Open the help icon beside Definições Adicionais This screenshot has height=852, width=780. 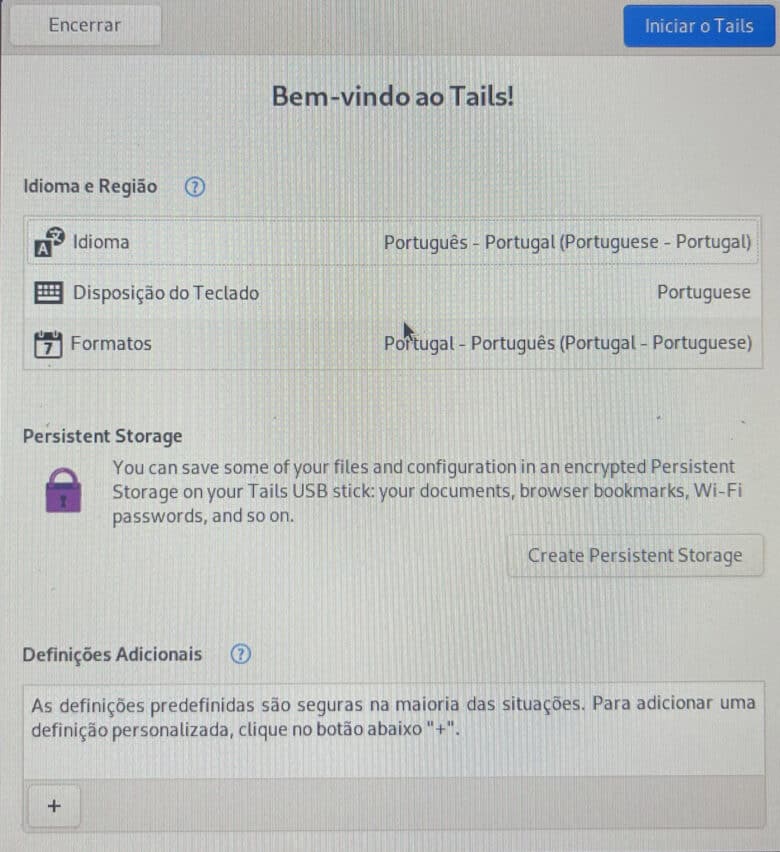240,654
